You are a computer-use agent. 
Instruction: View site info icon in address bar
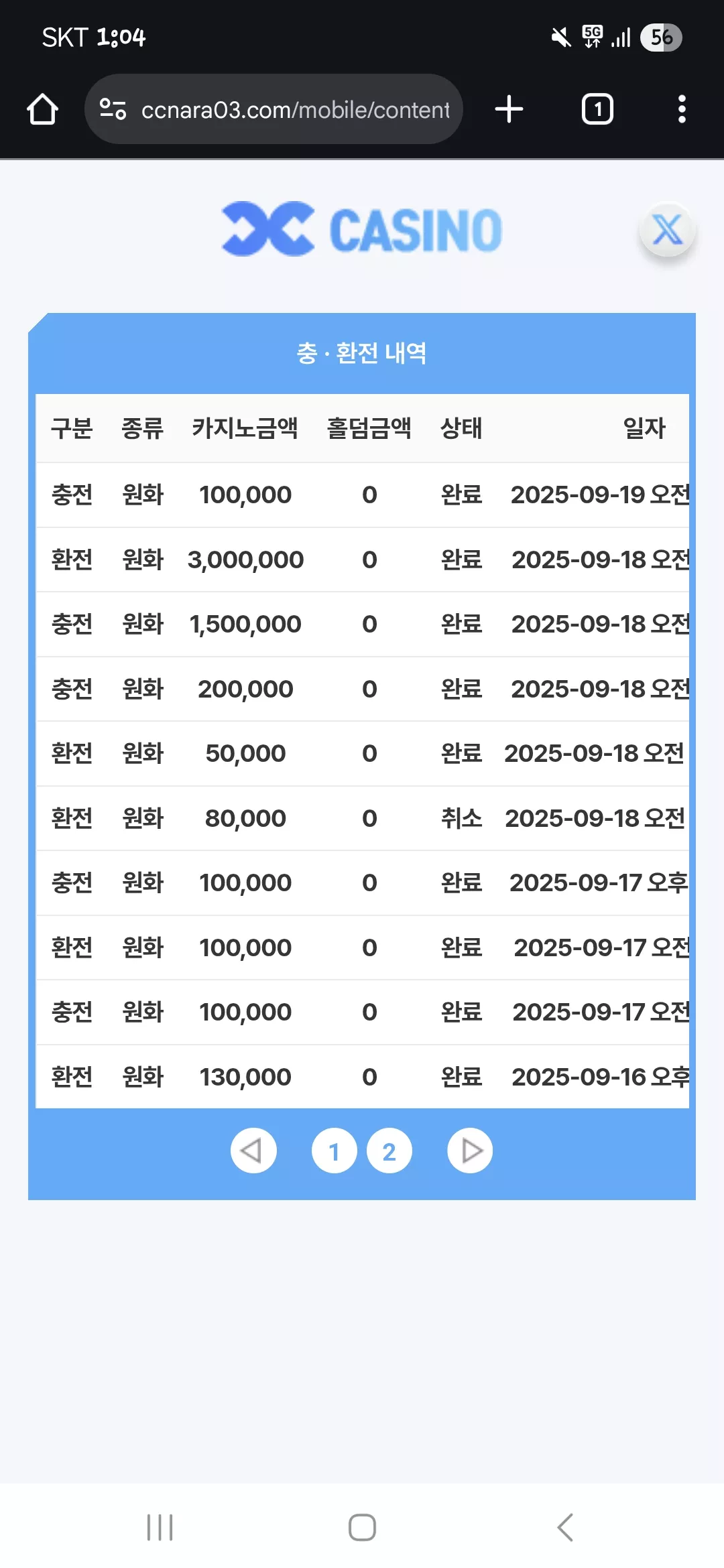113,109
